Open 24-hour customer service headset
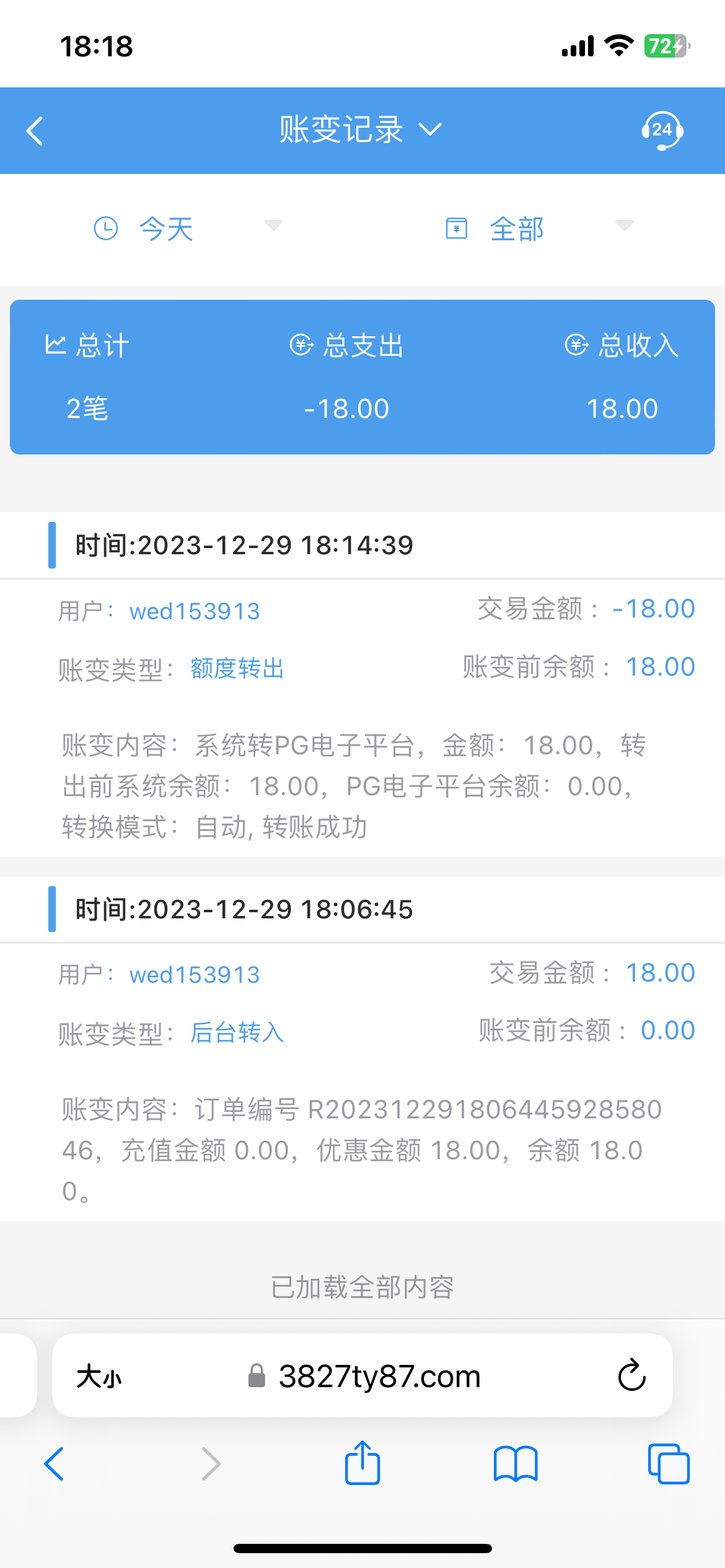This screenshot has width=725, height=1568. pyautogui.click(x=661, y=131)
